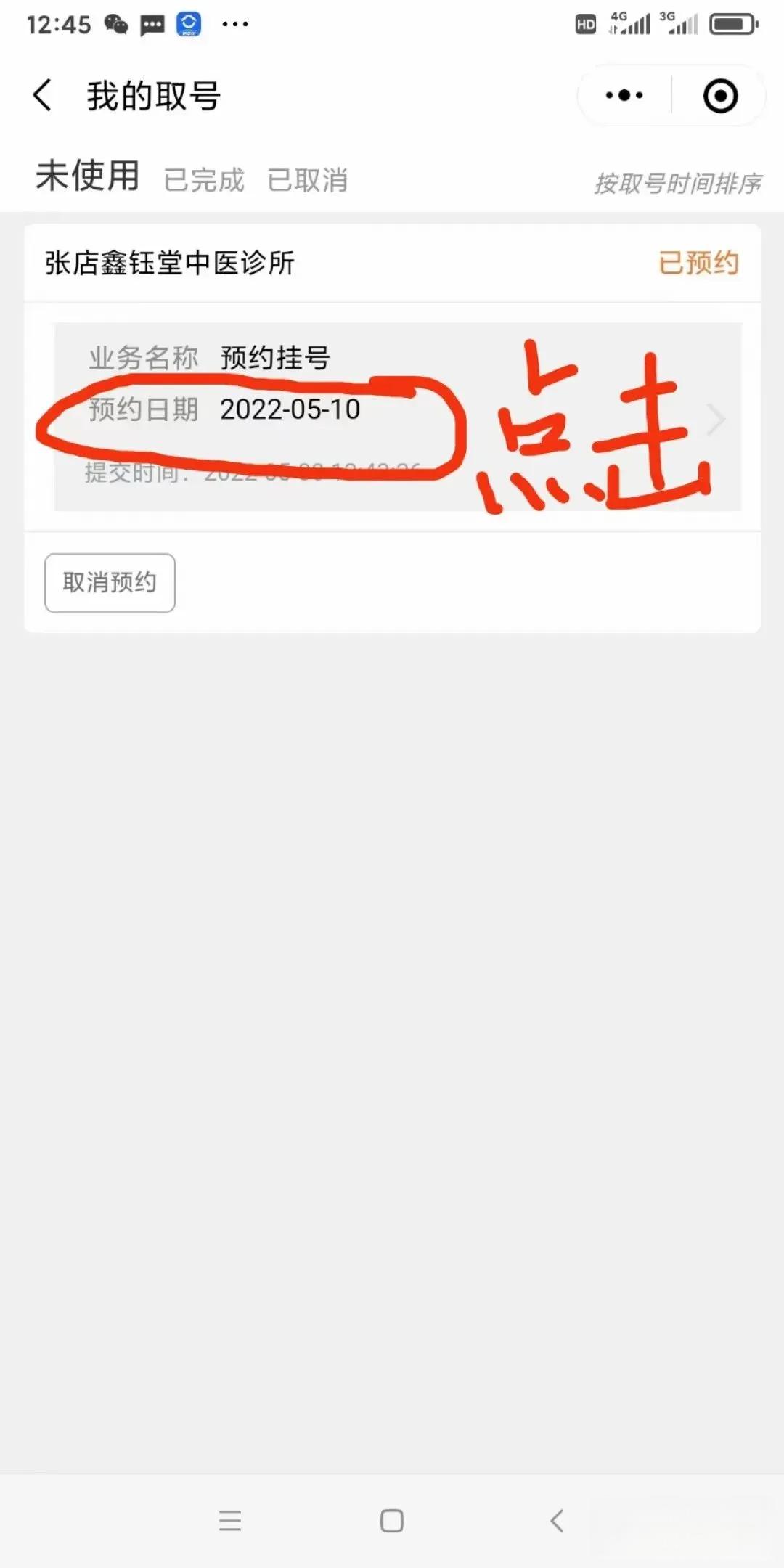Tap 取消预约 to cancel the appointment

coord(110,583)
